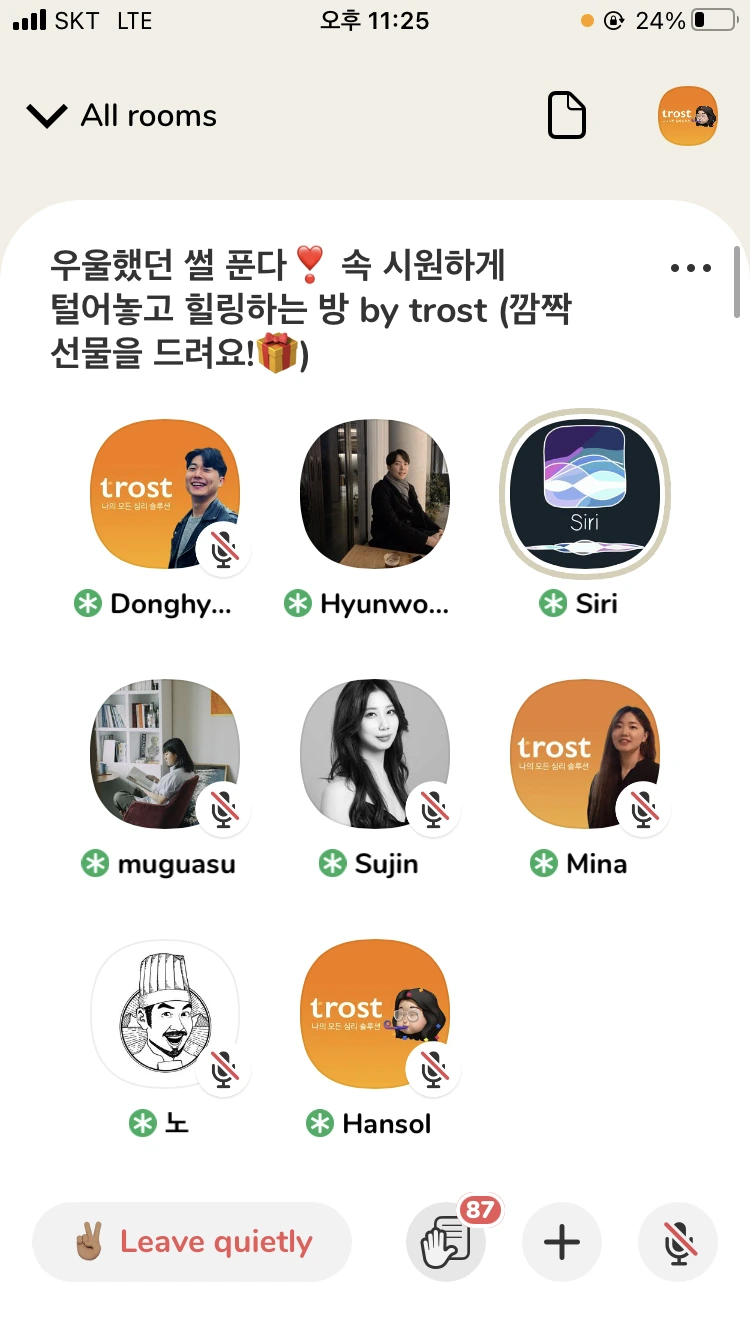
Task: Open Hyunwo's speaker profile
Action: click(373, 494)
